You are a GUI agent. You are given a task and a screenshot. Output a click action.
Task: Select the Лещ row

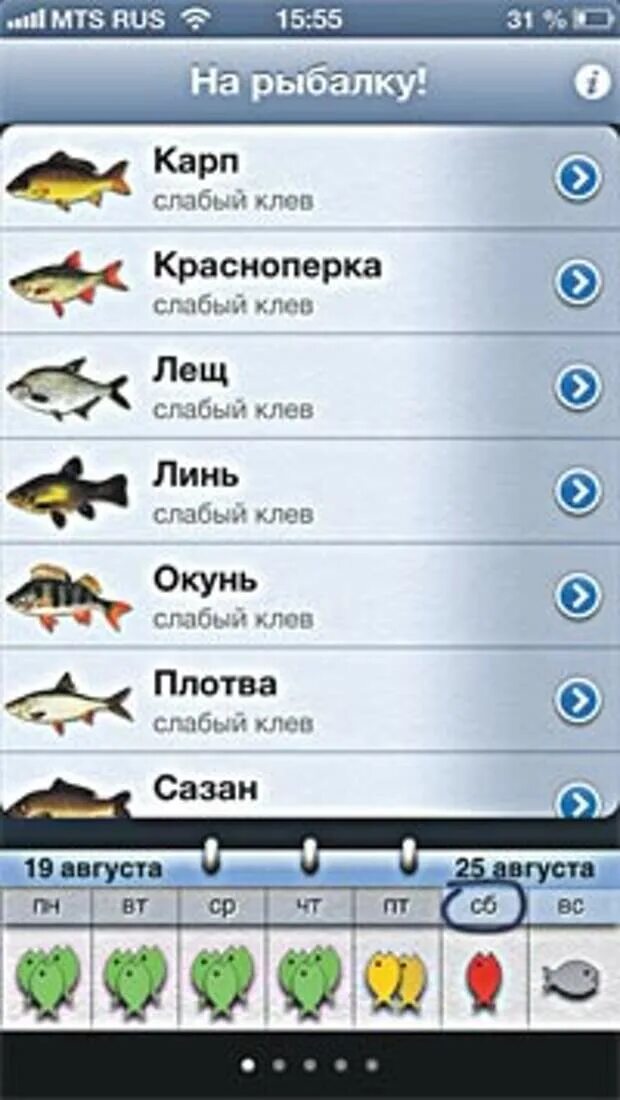pyautogui.click(x=310, y=386)
